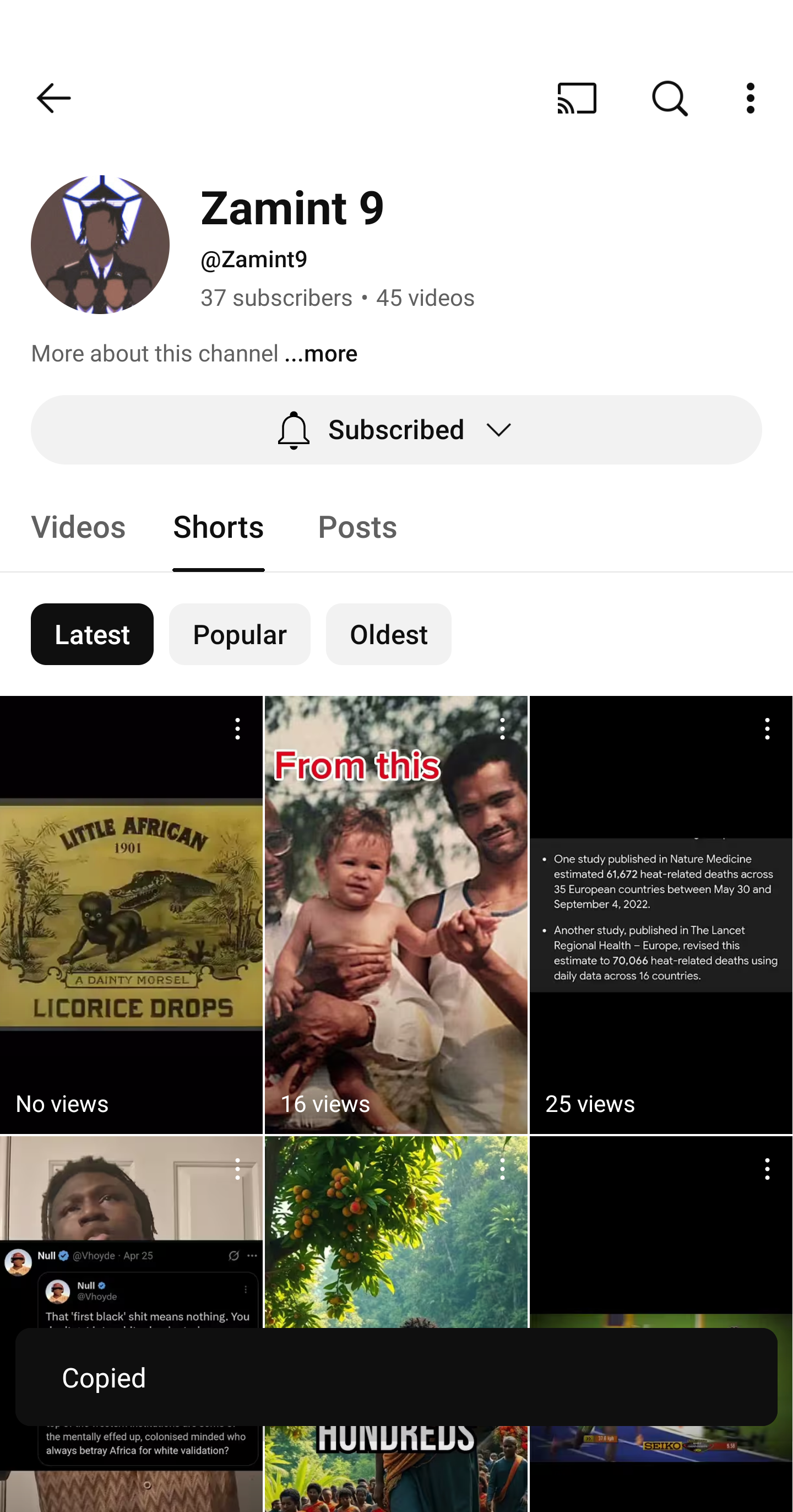Select the Shorts tab
793x1512 pixels.
(218, 527)
